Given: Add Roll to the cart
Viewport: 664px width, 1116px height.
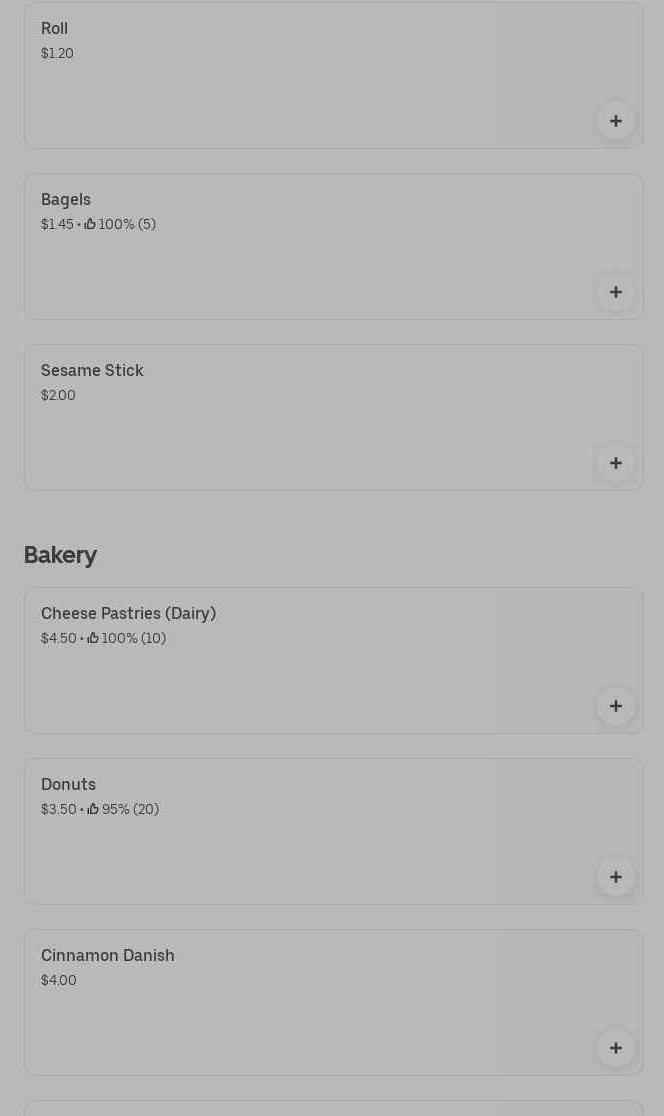Looking at the screenshot, I should 616,121.
